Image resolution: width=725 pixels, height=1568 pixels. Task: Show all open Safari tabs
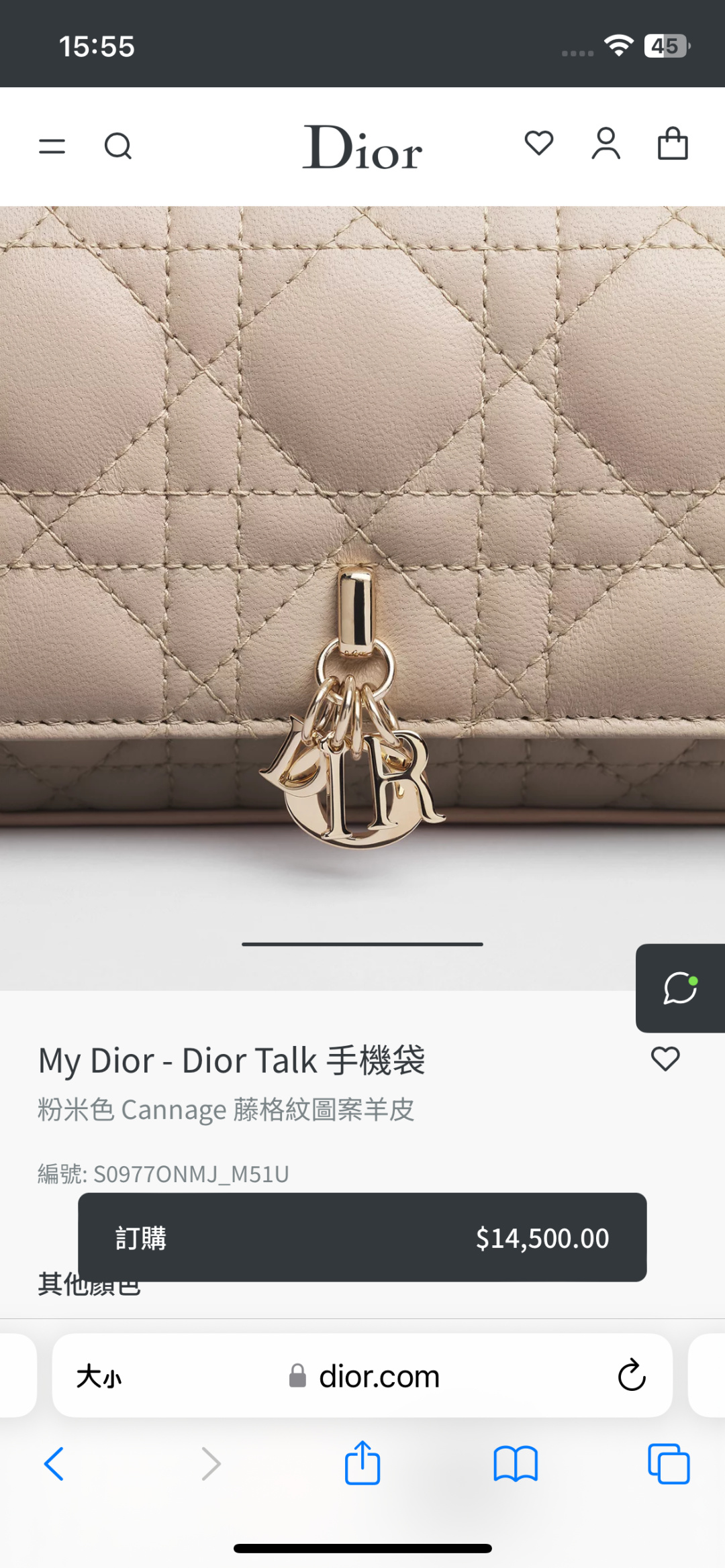[x=669, y=1463]
